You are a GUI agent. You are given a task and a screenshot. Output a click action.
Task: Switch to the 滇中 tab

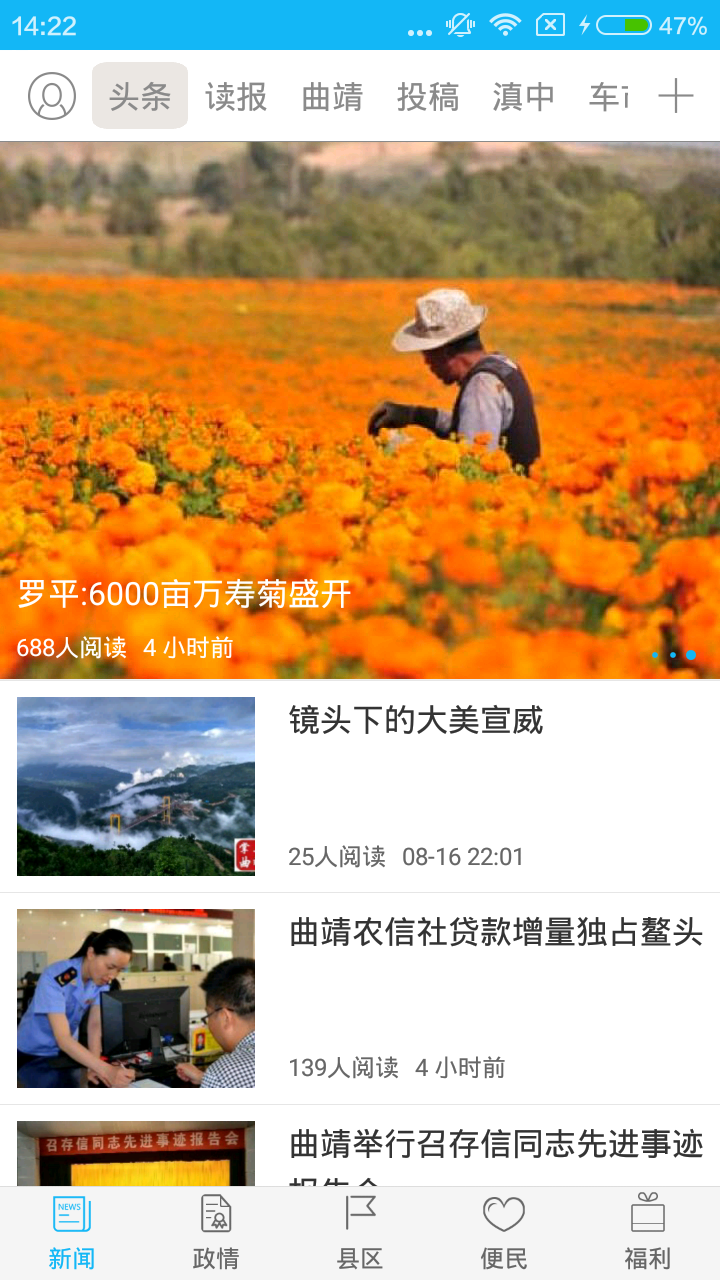click(523, 97)
